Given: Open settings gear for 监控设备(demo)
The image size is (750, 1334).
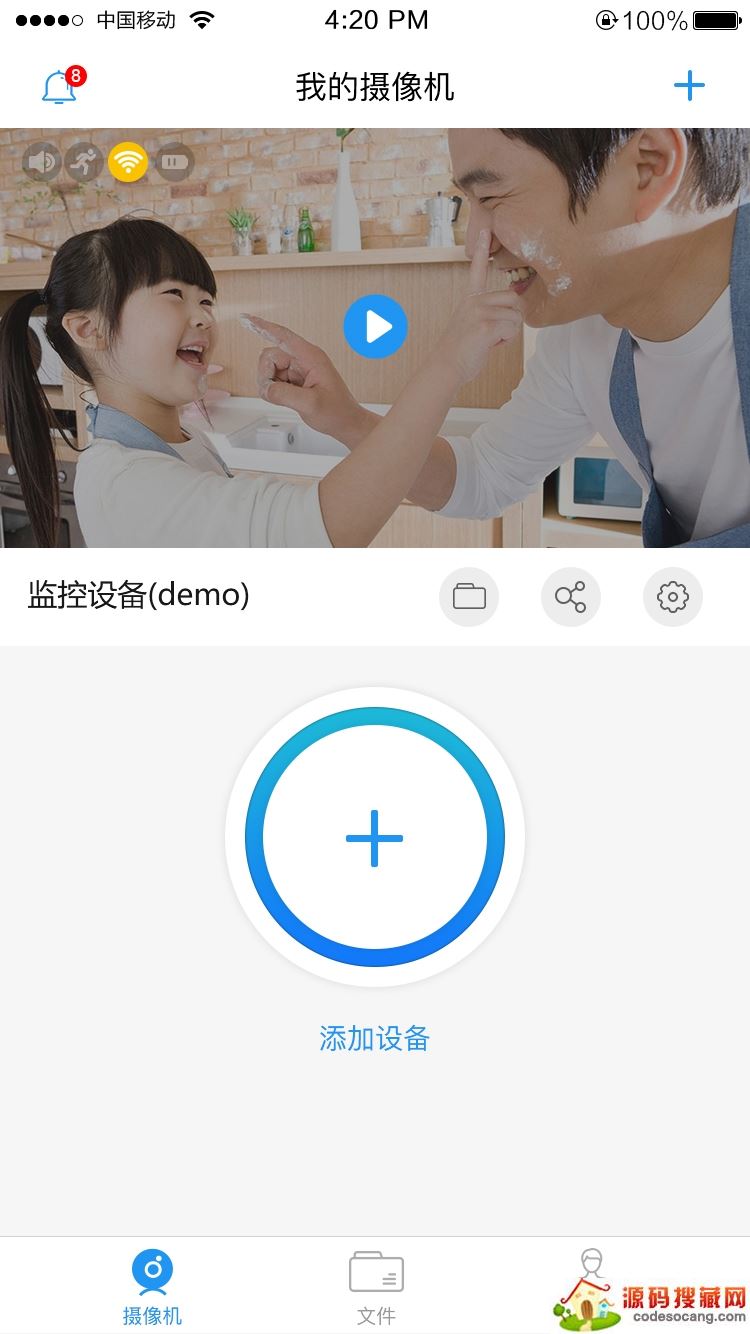Looking at the screenshot, I should tap(673, 597).
